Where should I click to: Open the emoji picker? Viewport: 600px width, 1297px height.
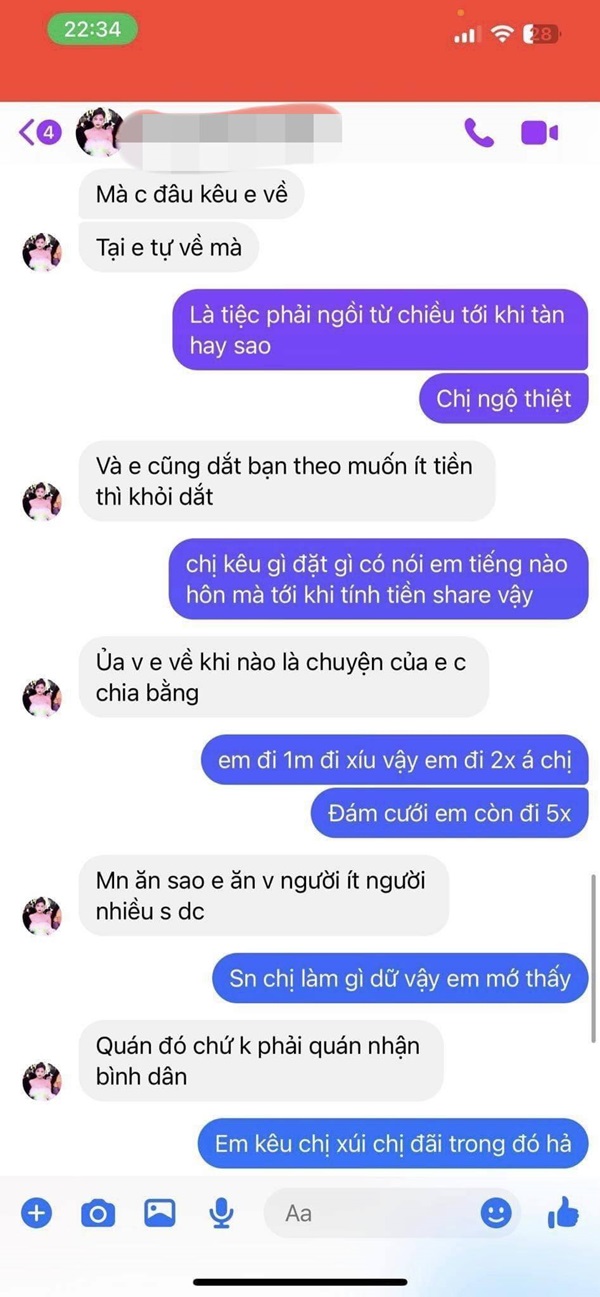496,1213
